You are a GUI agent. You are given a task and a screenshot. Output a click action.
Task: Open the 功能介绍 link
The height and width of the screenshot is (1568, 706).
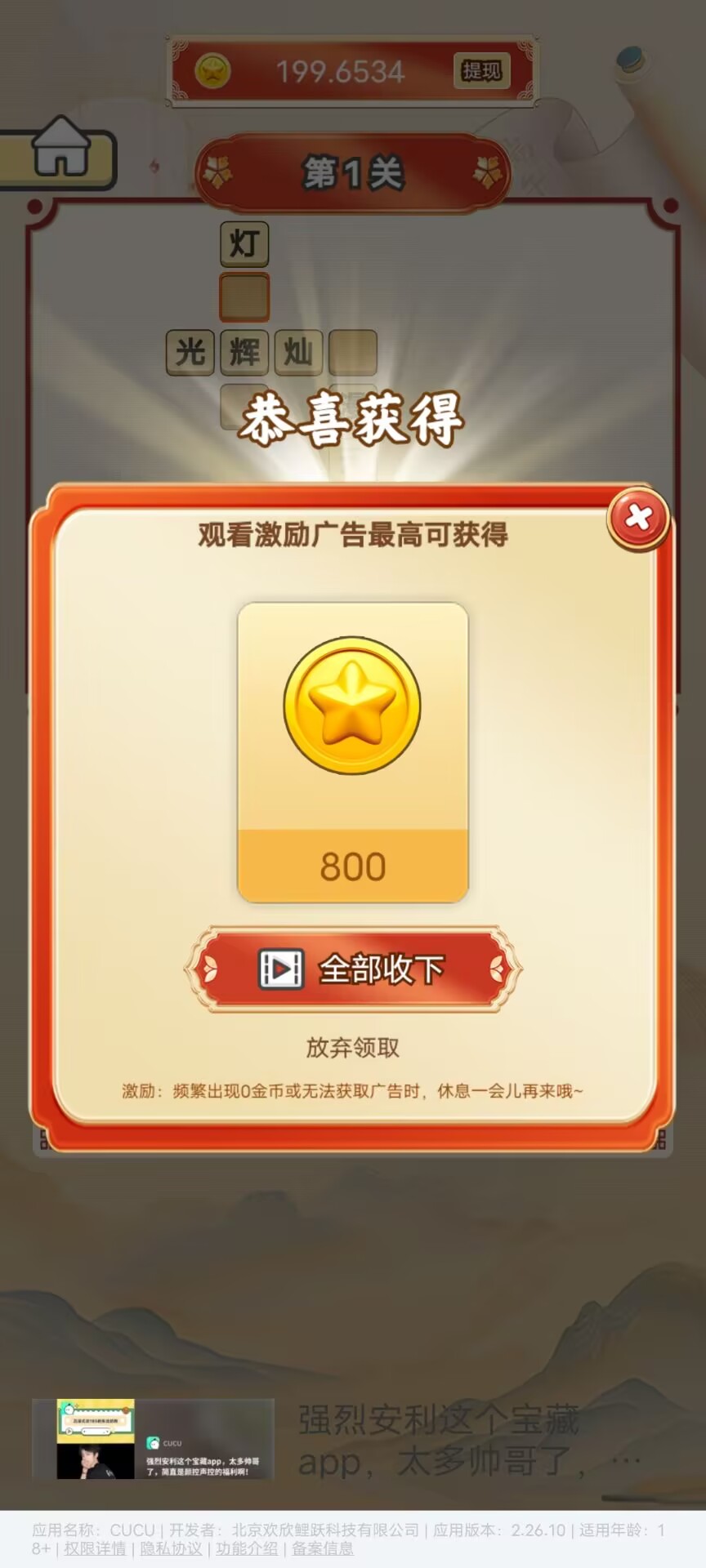247,1549
